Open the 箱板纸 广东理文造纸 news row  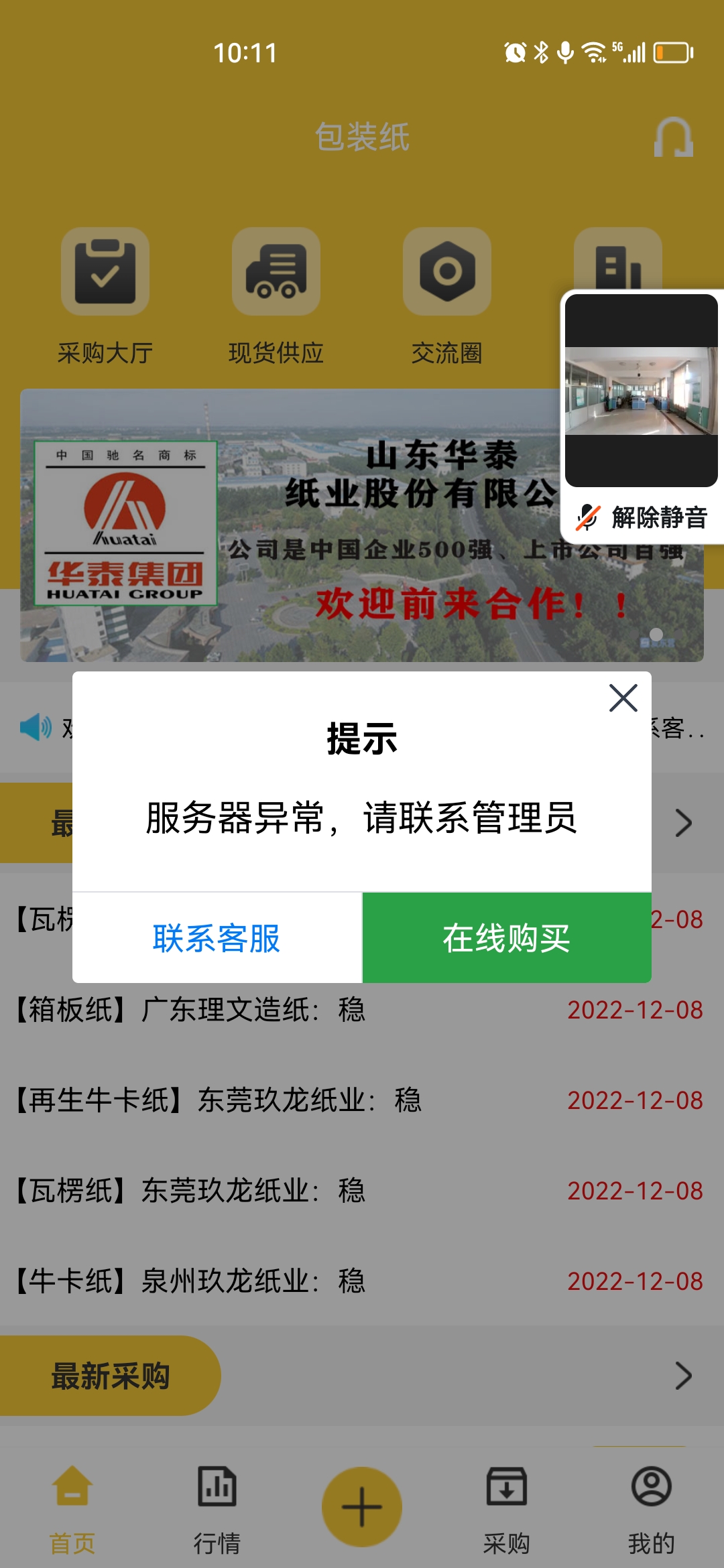[x=359, y=1010]
